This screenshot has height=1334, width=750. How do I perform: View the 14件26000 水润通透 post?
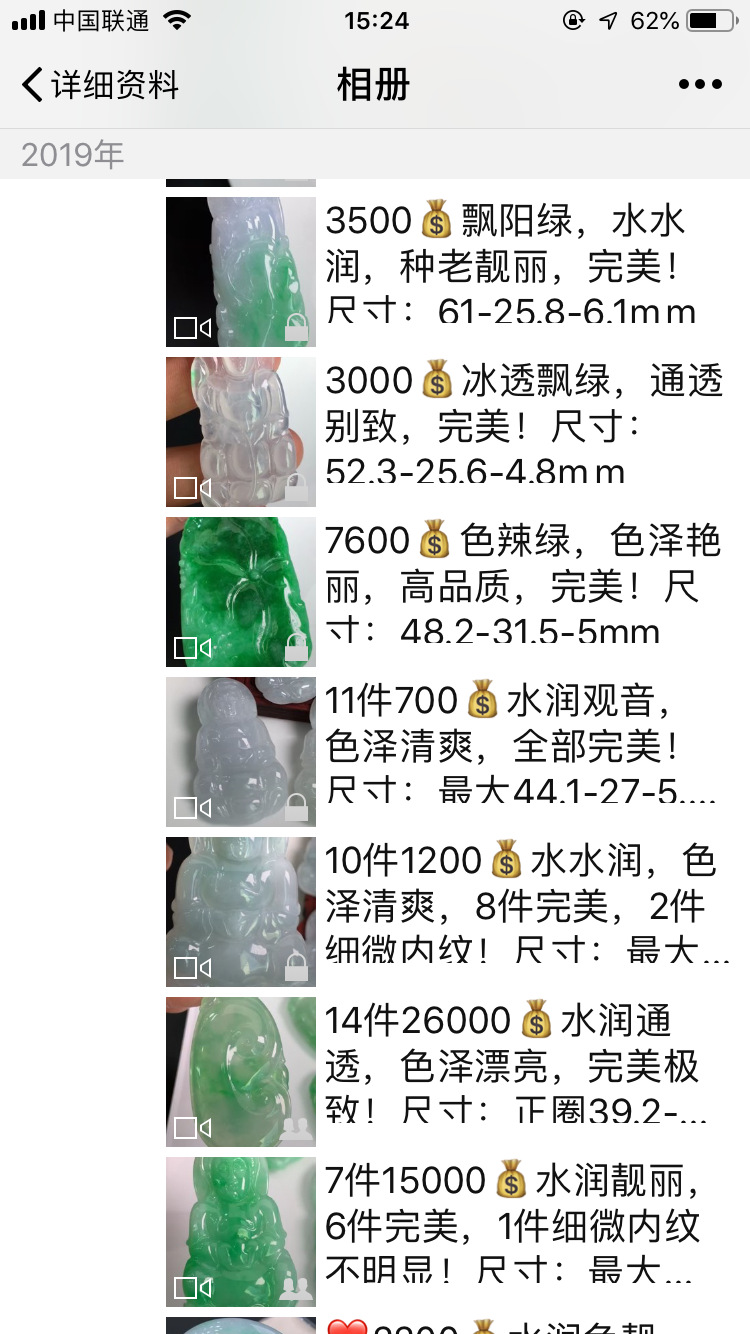click(448, 1072)
